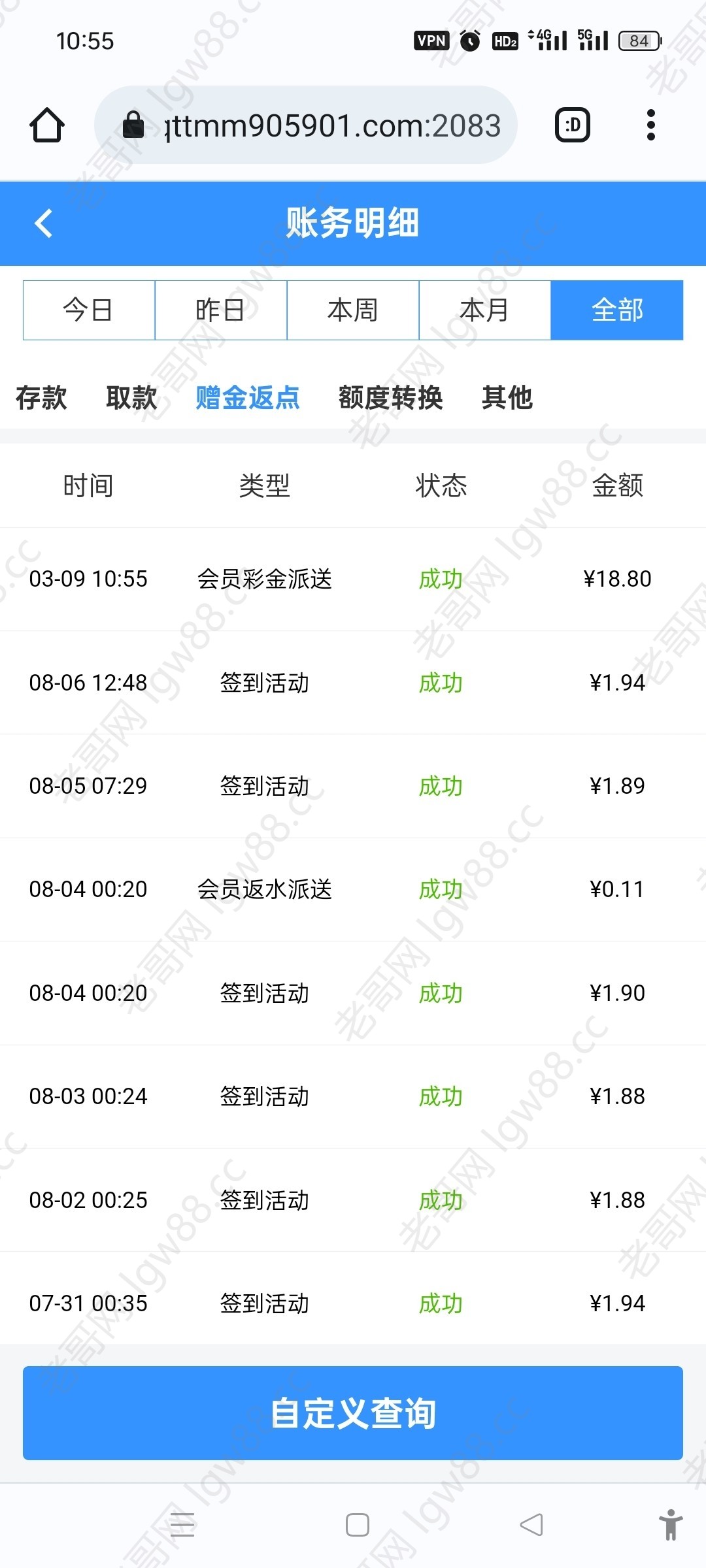Tap the browser address bar

(306, 125)
